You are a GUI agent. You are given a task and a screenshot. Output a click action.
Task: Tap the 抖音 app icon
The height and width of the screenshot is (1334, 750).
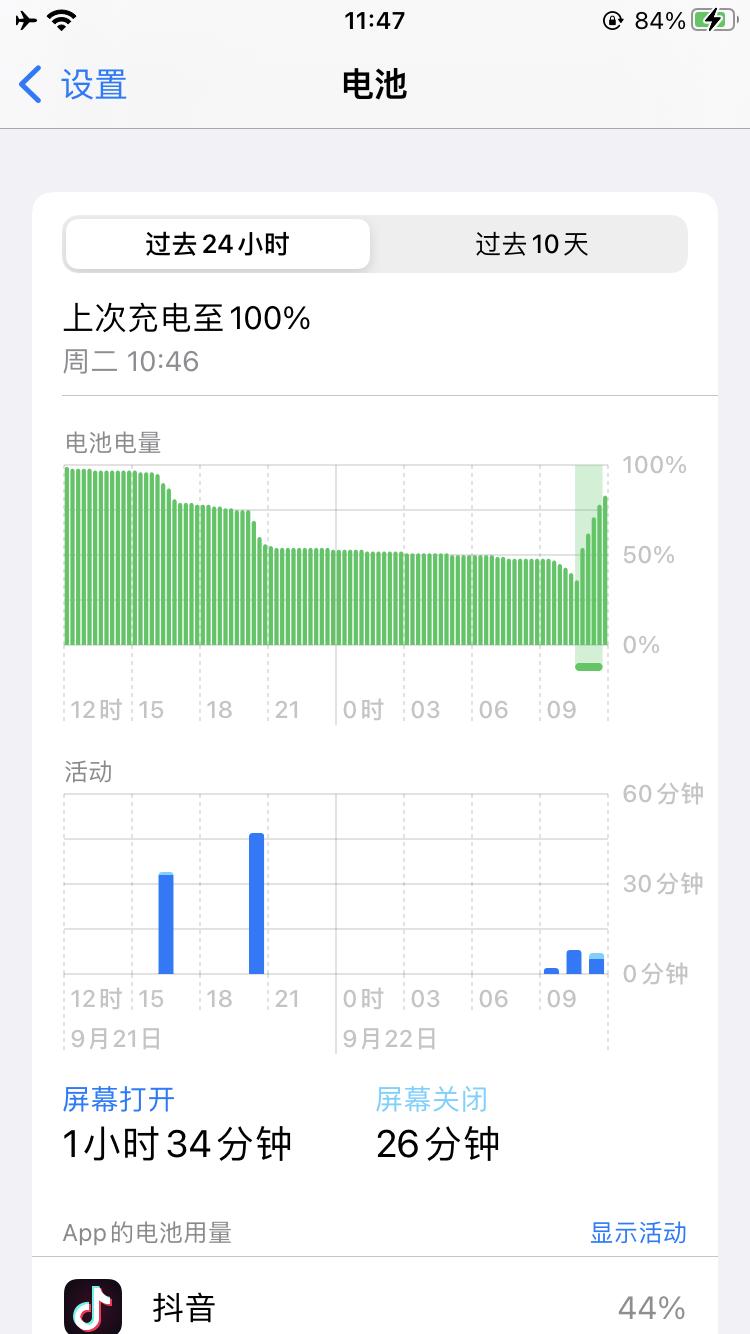pos(93,1306)
